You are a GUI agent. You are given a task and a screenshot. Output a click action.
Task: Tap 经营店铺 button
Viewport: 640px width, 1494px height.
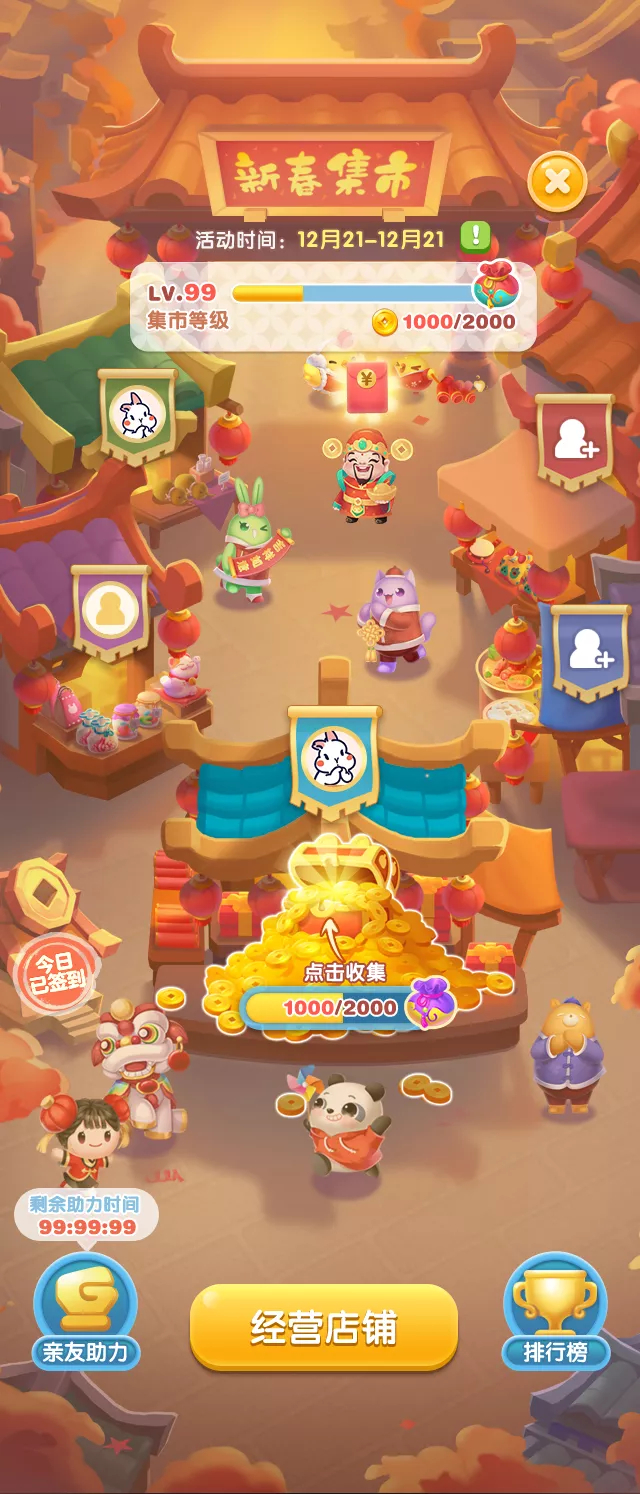(323, 1328)
